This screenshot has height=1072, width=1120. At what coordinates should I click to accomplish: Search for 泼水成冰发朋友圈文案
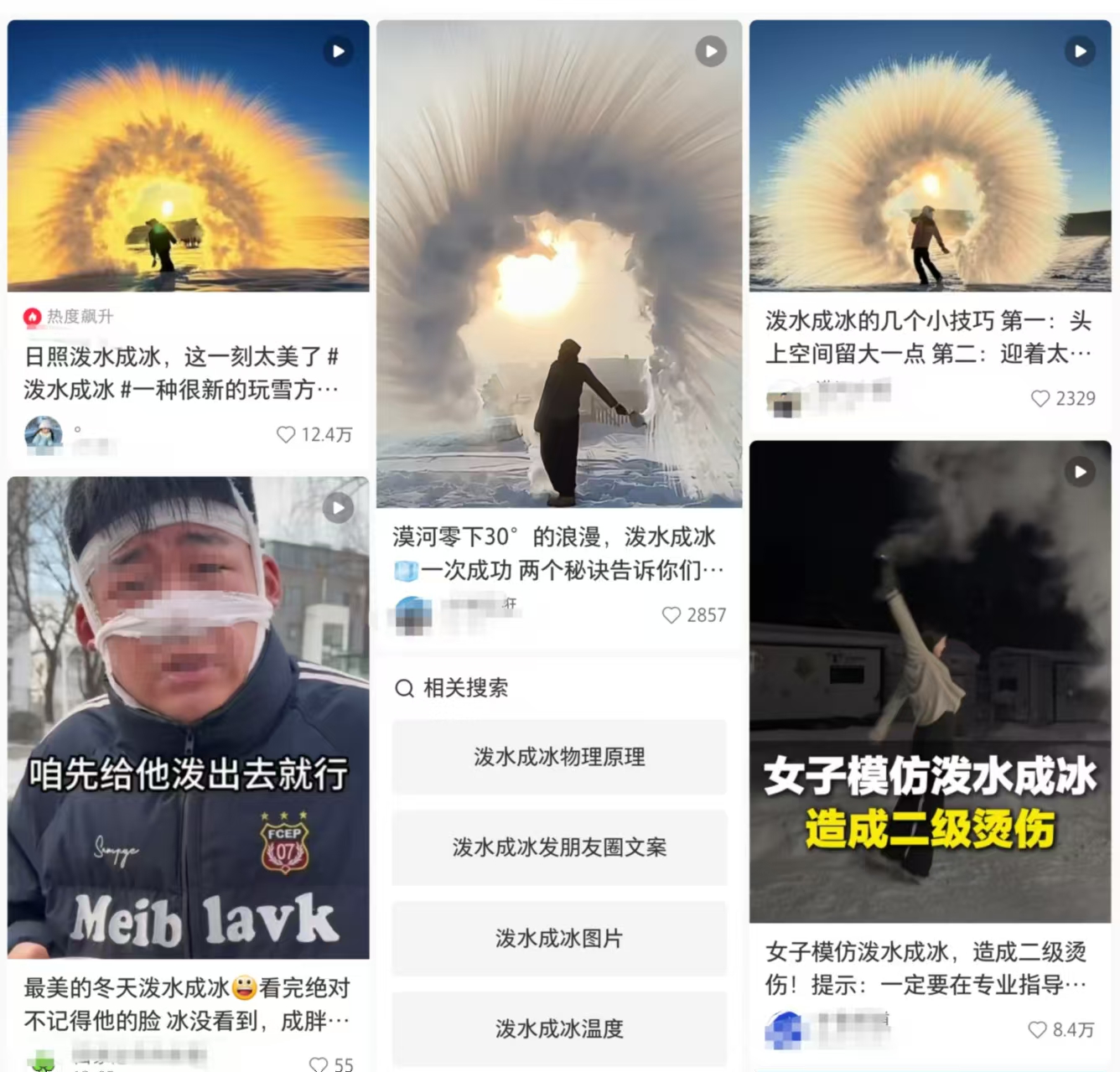559,847
